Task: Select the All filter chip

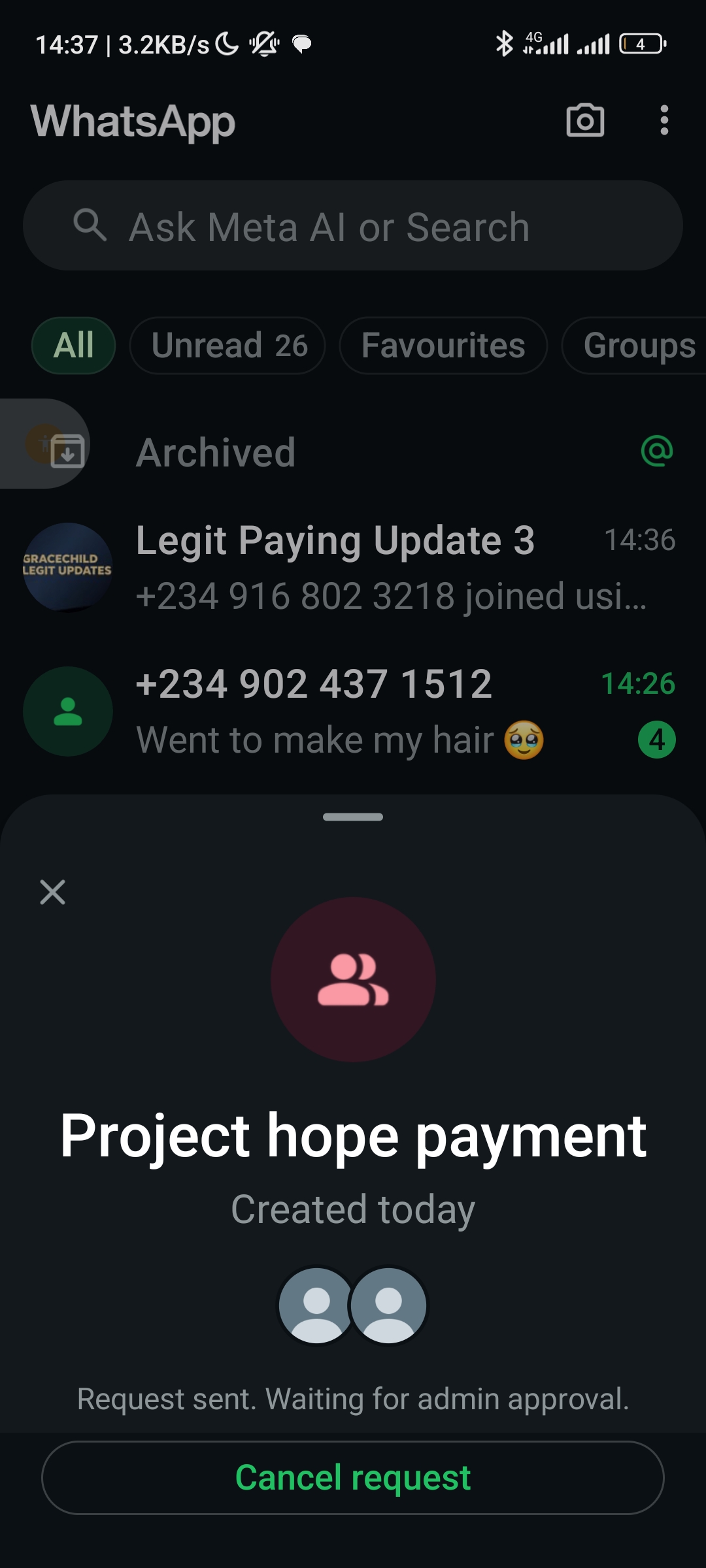Action: (x=74, y=346)
